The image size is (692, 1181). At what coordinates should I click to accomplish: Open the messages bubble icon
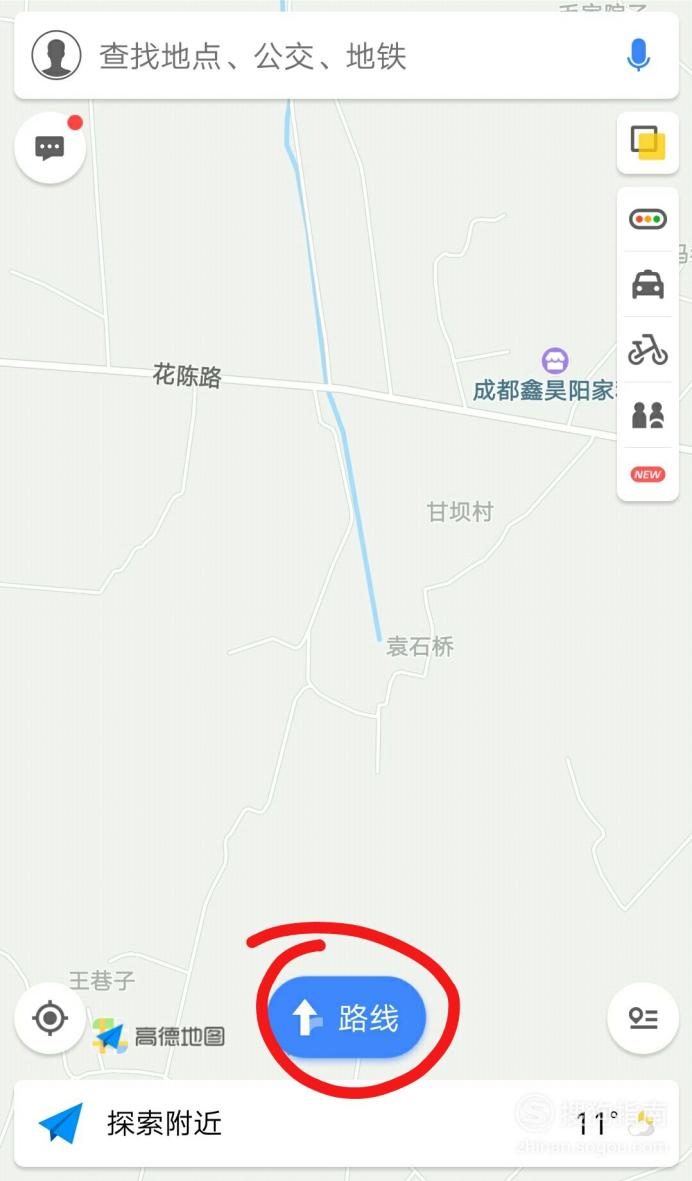[50, 148]
